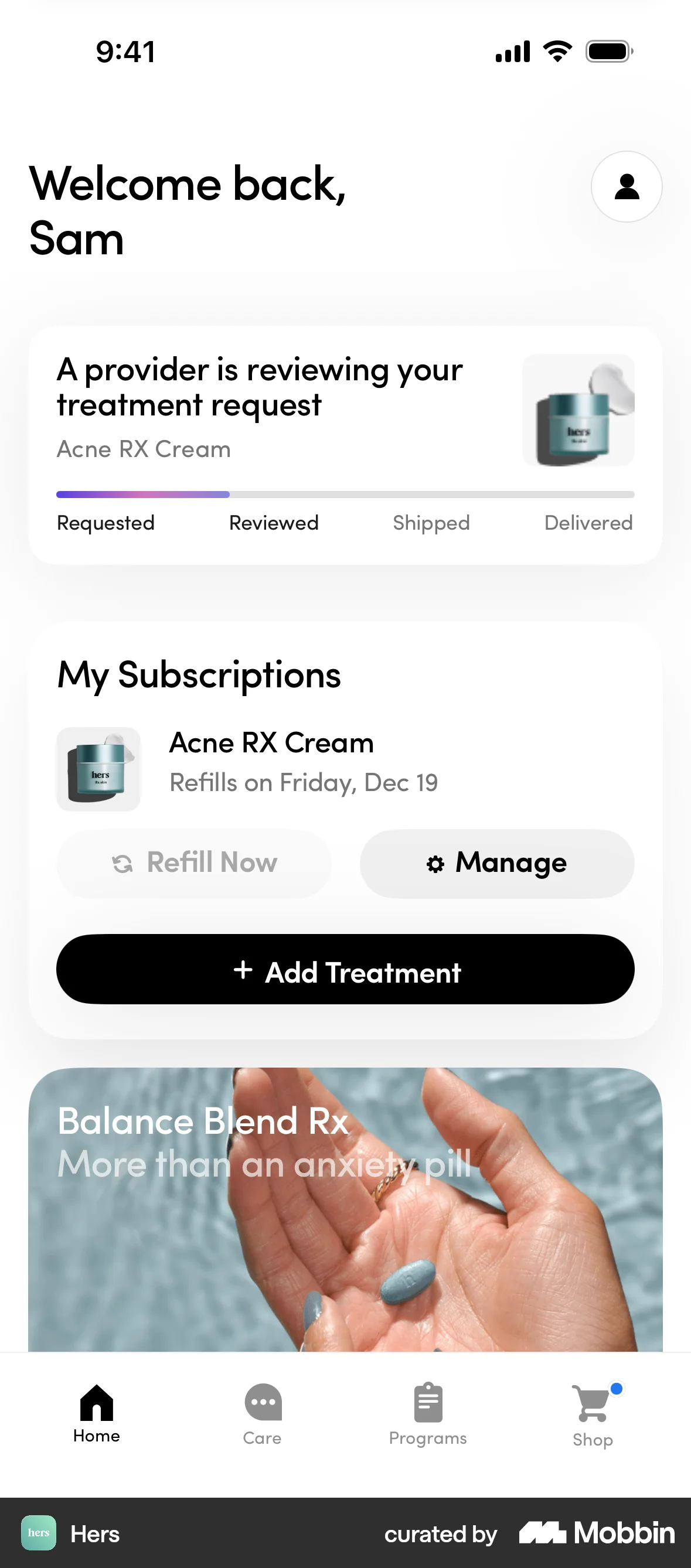This screenshot has width=691, height=1568.
Task: Go to the Home tab
Action: [x=97, y=1413]
